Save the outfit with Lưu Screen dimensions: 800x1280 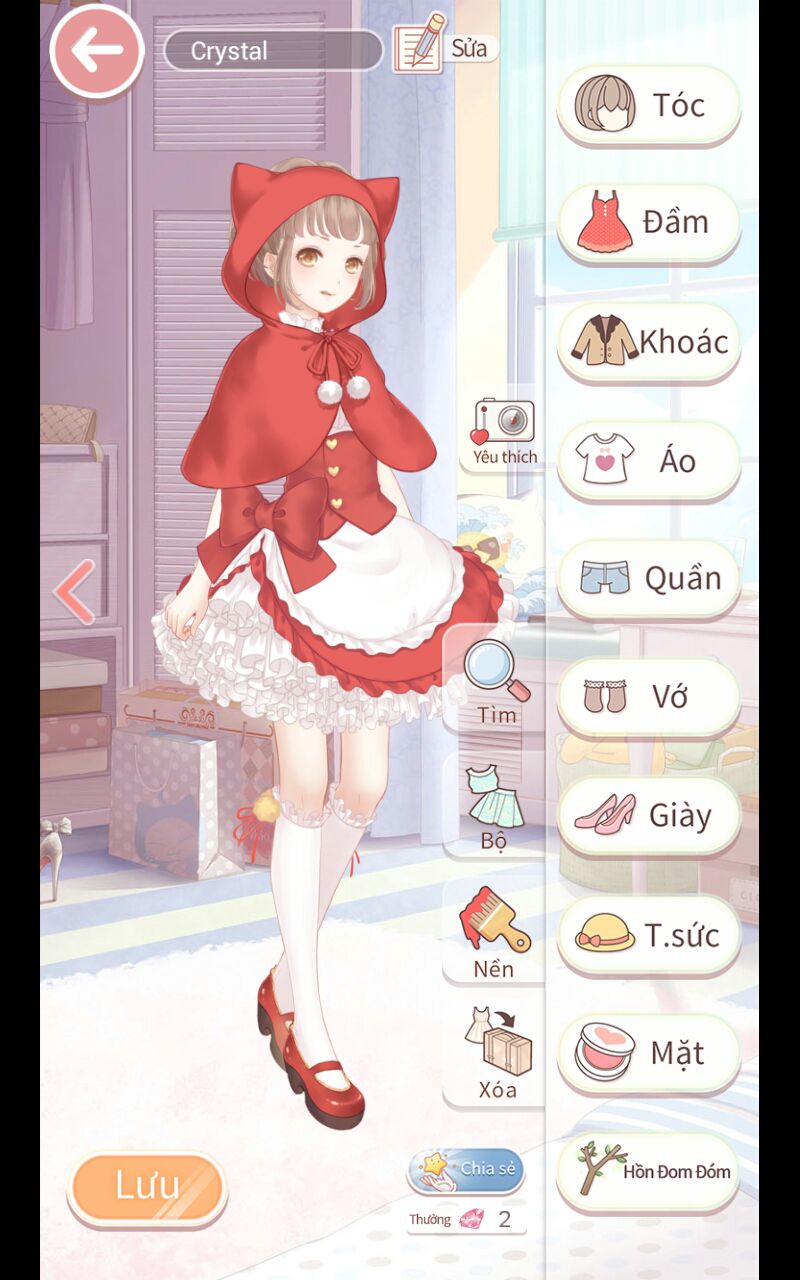[x=147, y=1187]
